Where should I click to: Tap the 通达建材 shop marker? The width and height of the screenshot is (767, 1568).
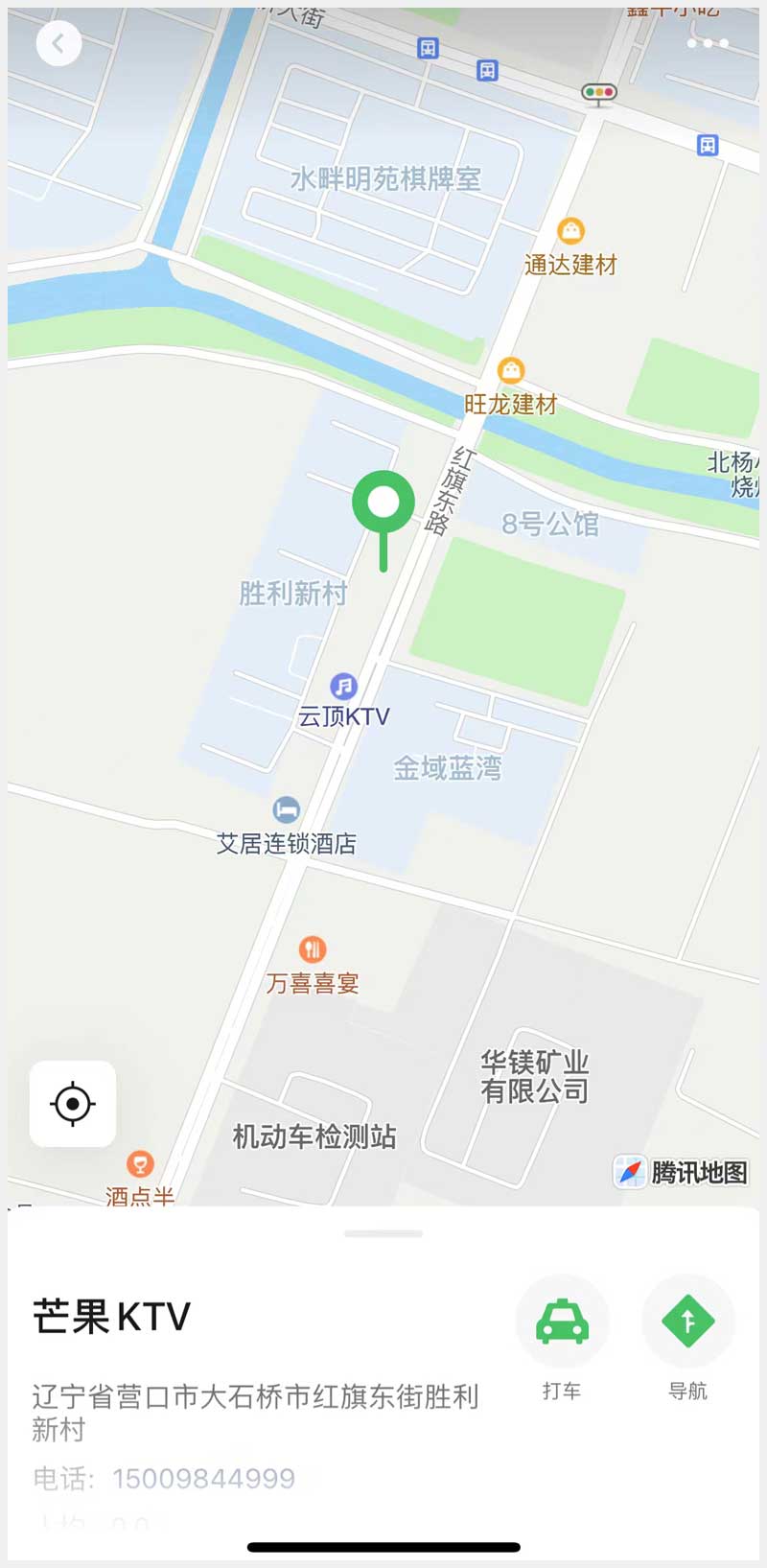570,231
